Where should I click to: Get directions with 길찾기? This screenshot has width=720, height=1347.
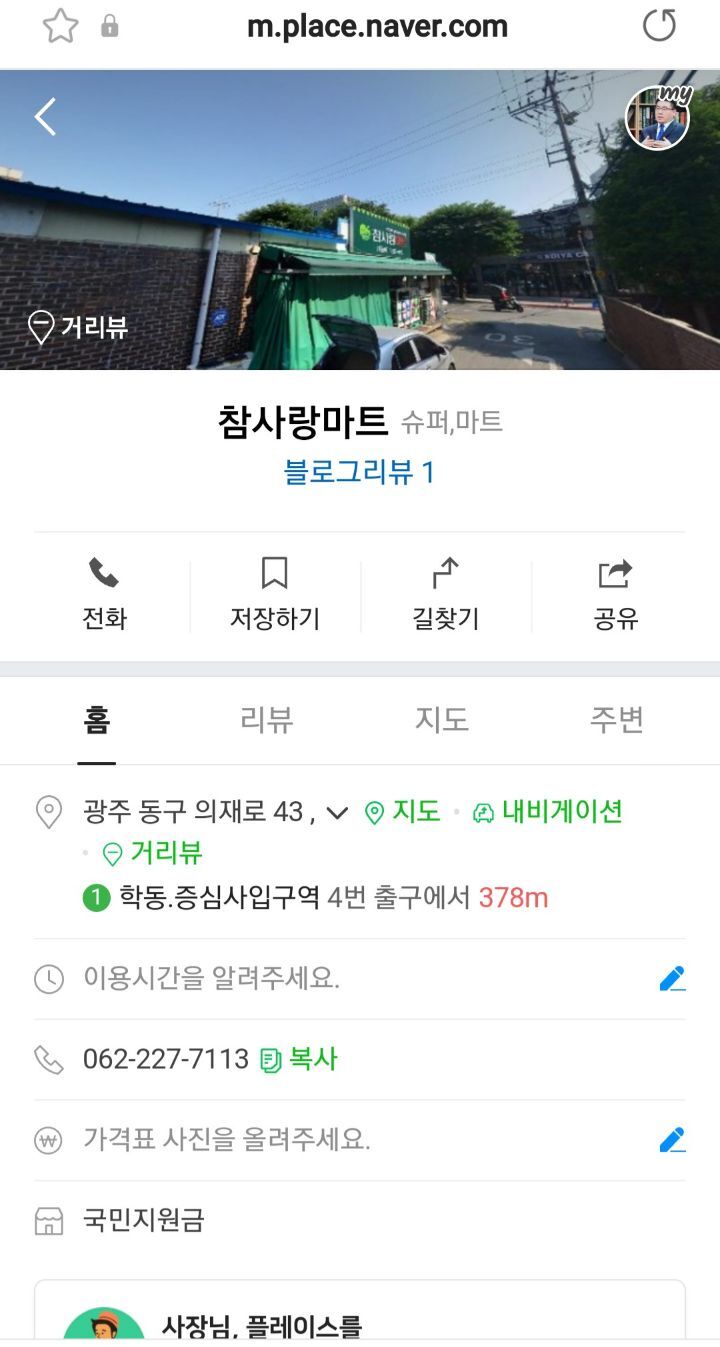tap(445, 595)
